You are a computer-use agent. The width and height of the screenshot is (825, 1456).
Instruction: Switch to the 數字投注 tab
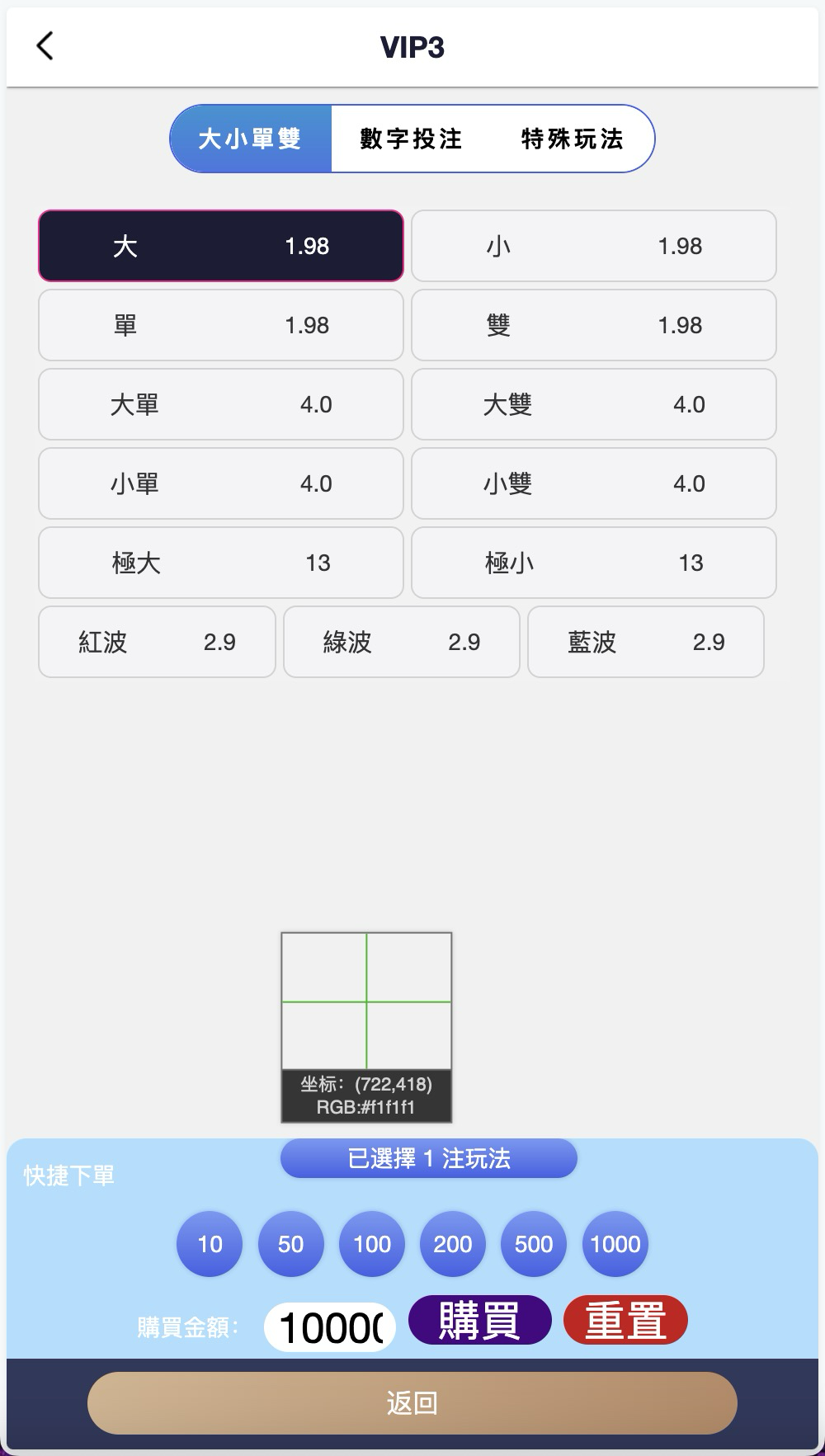410,139
